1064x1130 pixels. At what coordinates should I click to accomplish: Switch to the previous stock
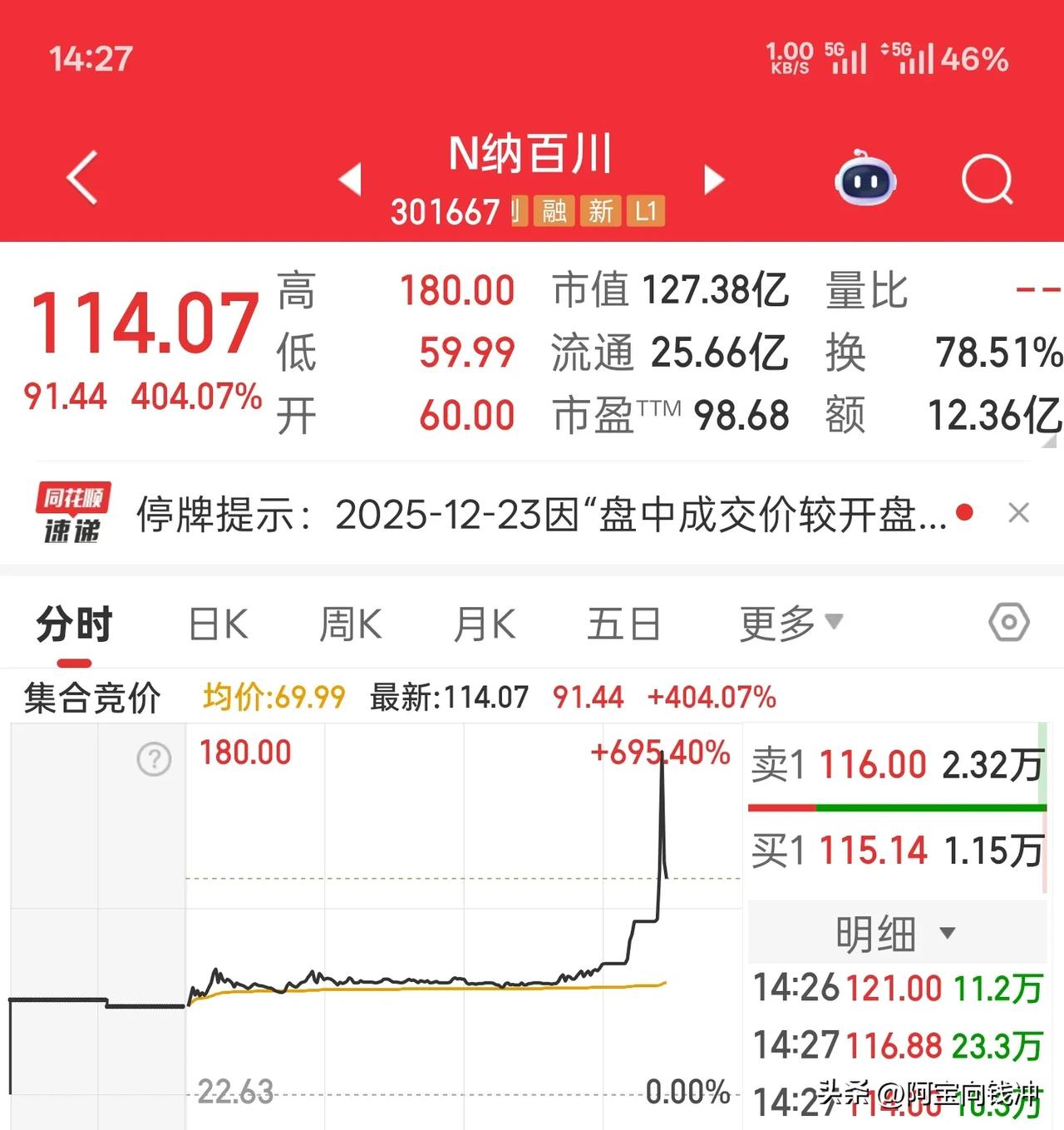tap(351, 180)
